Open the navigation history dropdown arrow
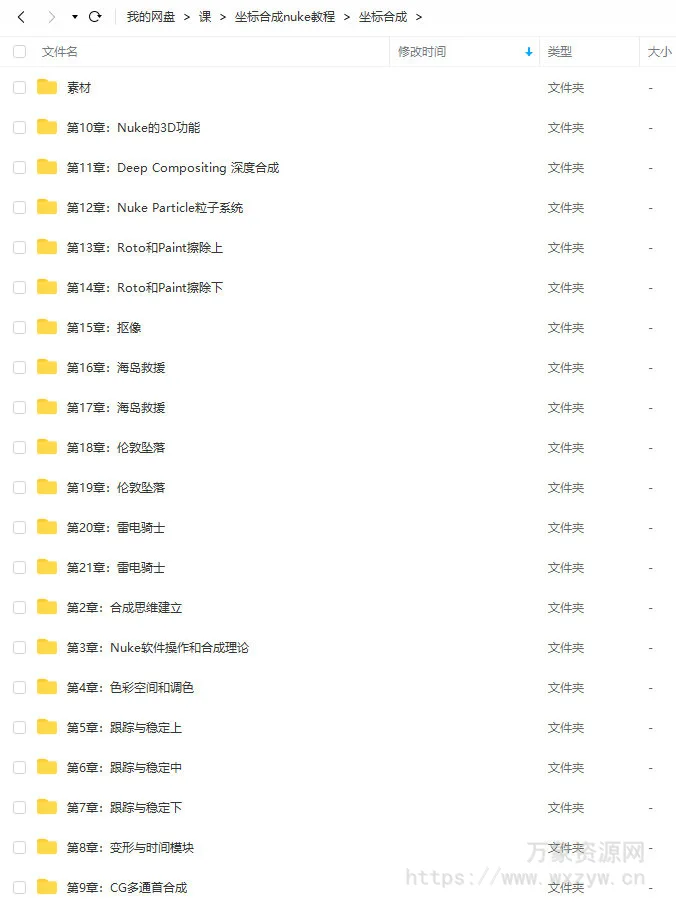676x912 pixels. [x=75, y=17]
